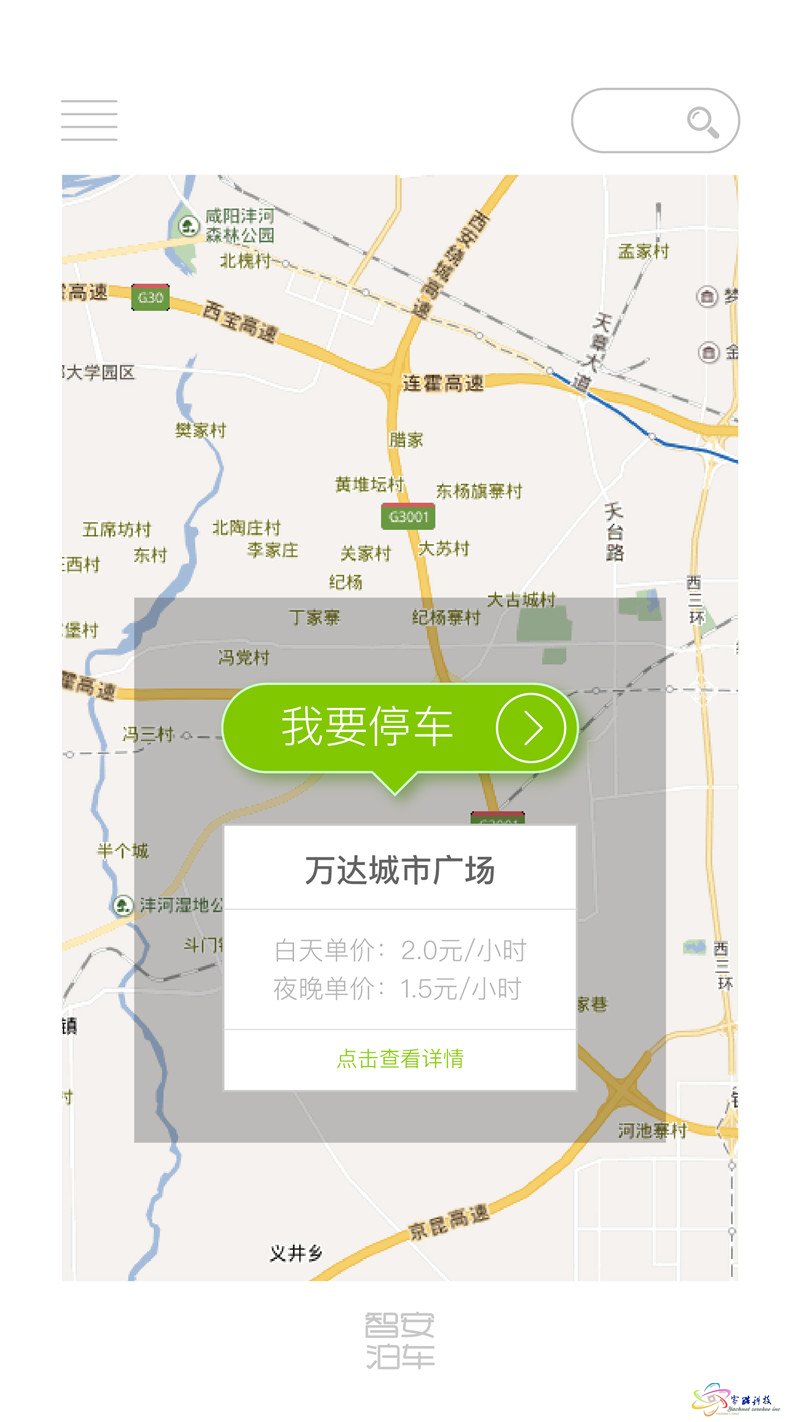The height and width of the screenshot is (1422, 800).
Task: Tap the search box field
Action: (630, 121)
